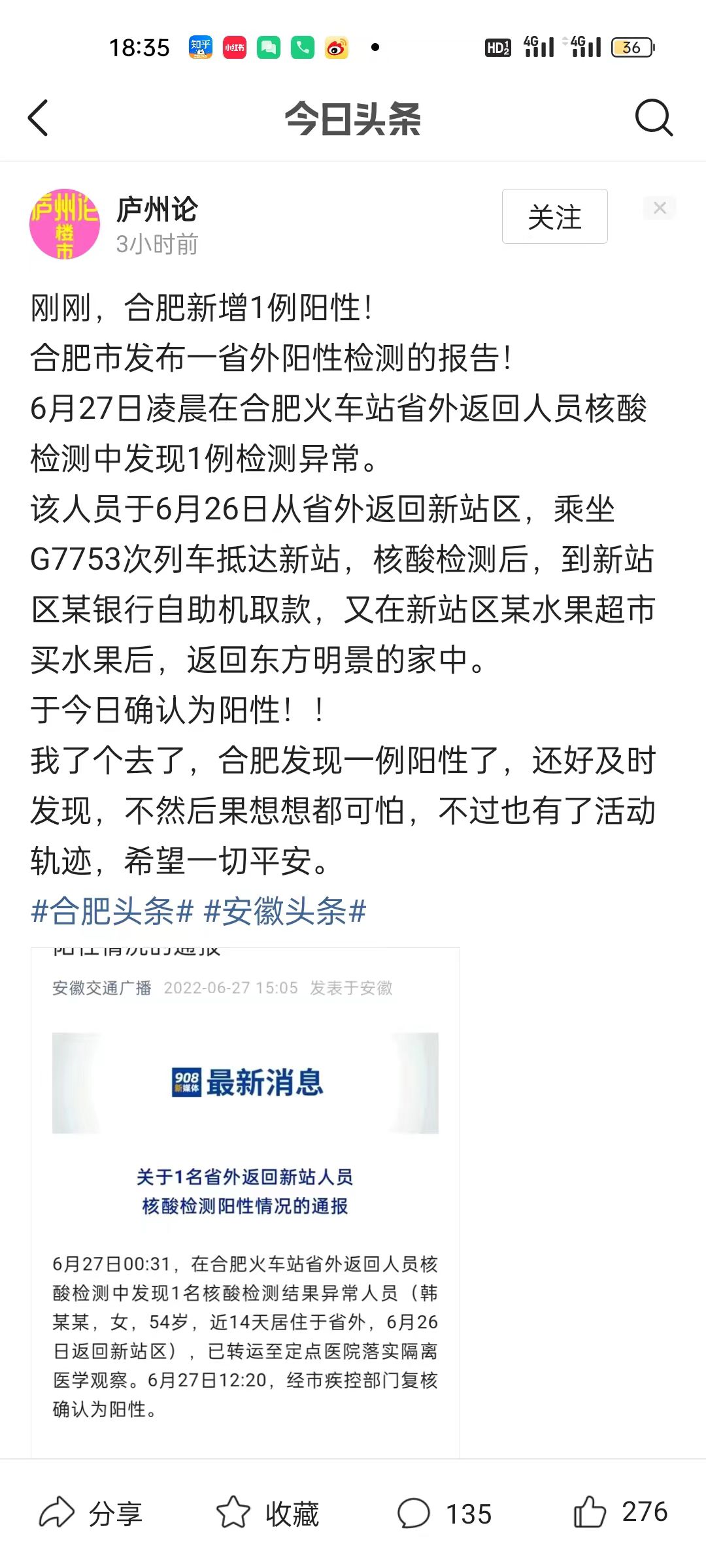Save the post with 收藏

coord(267,1513)
